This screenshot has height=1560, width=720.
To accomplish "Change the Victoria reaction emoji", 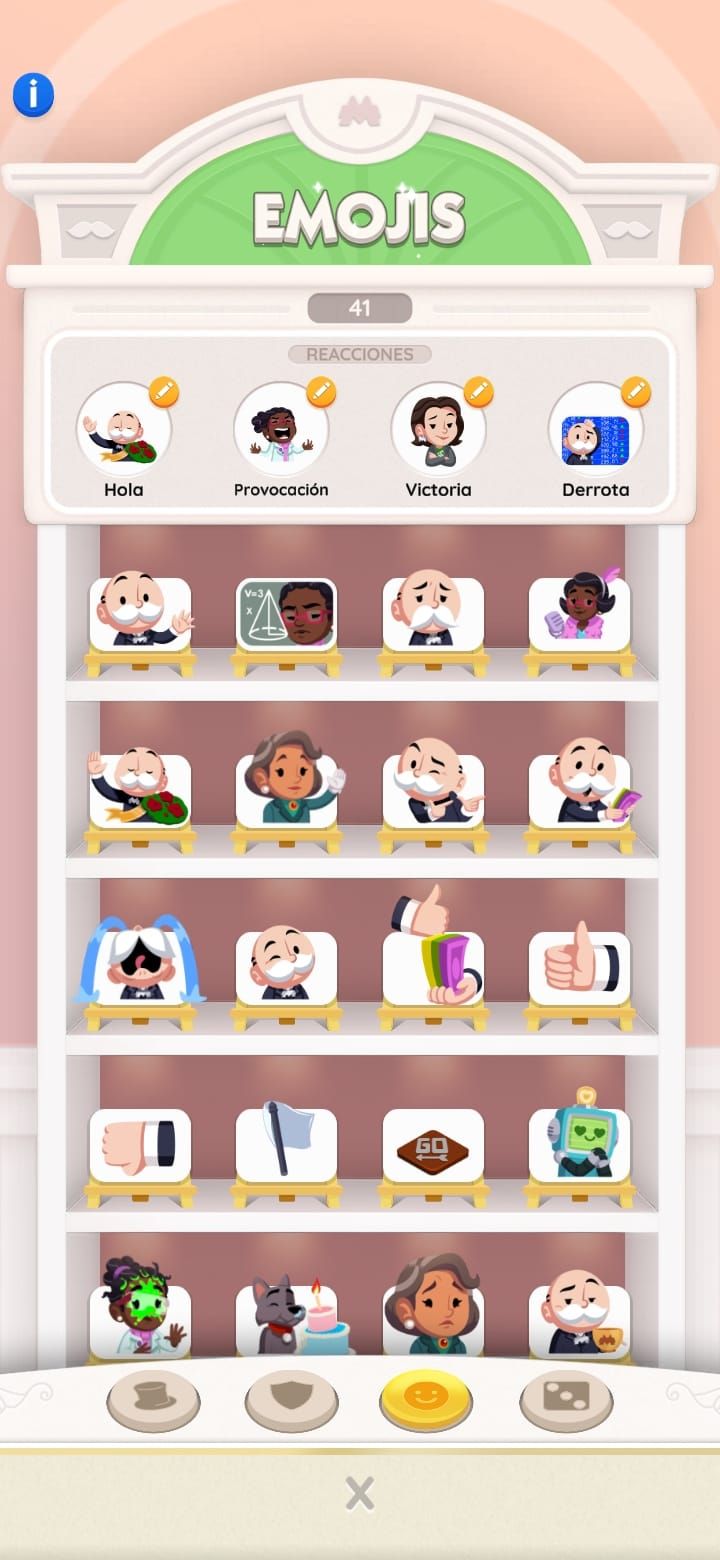I will click(478, 392).
